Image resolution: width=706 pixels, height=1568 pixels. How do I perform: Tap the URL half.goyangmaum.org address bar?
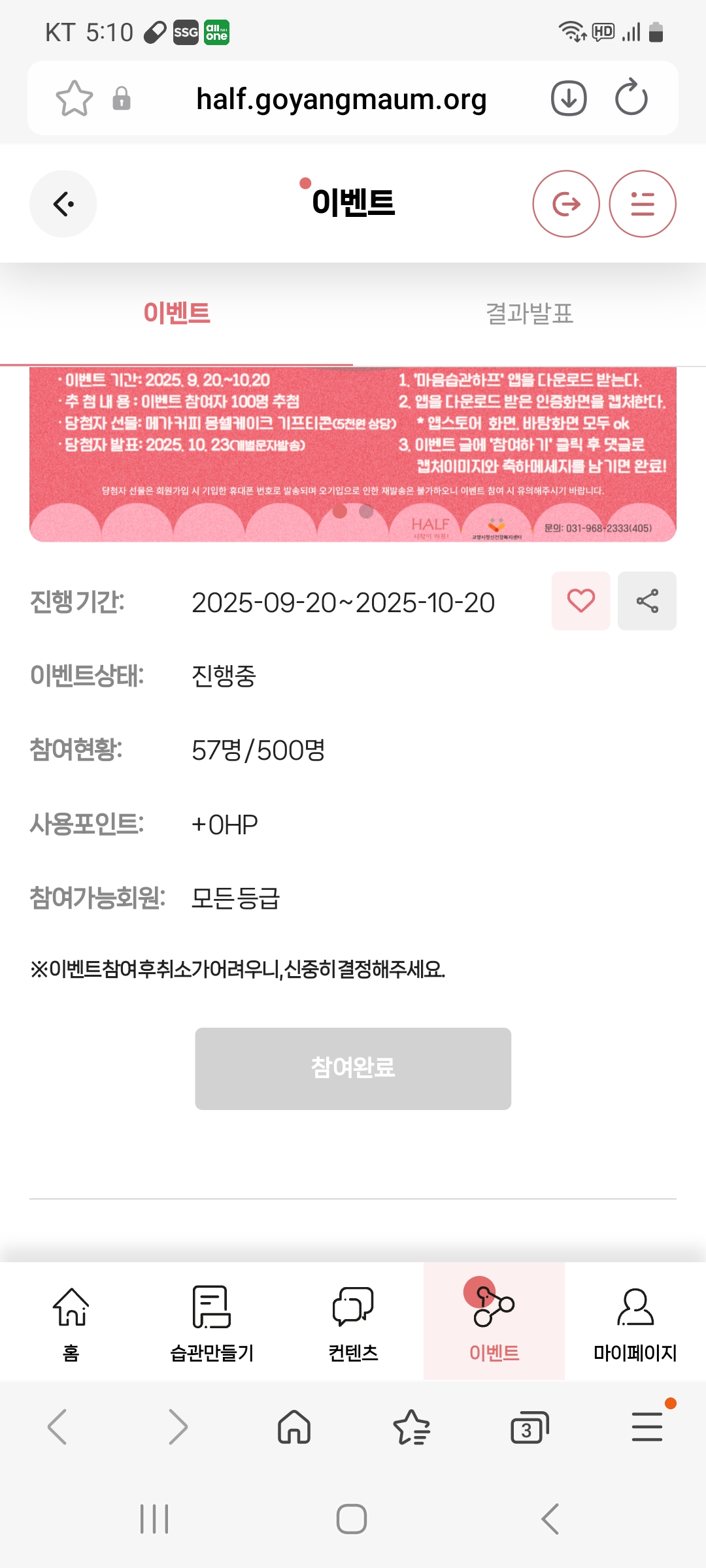pyautogui.click(x=341, y=99)
